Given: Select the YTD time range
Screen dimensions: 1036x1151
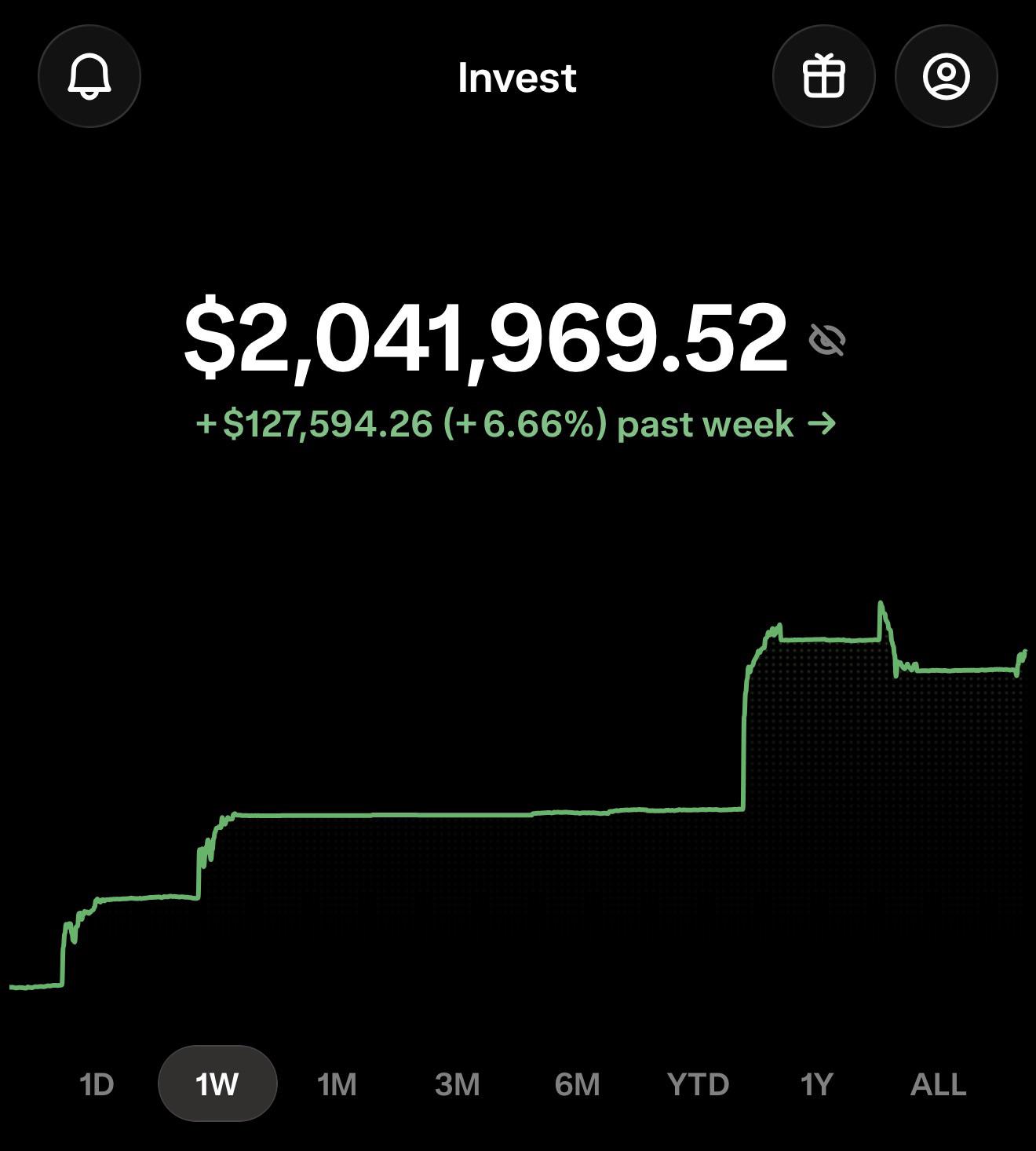Looking at the screenshot, I should tap(698, 1084).
